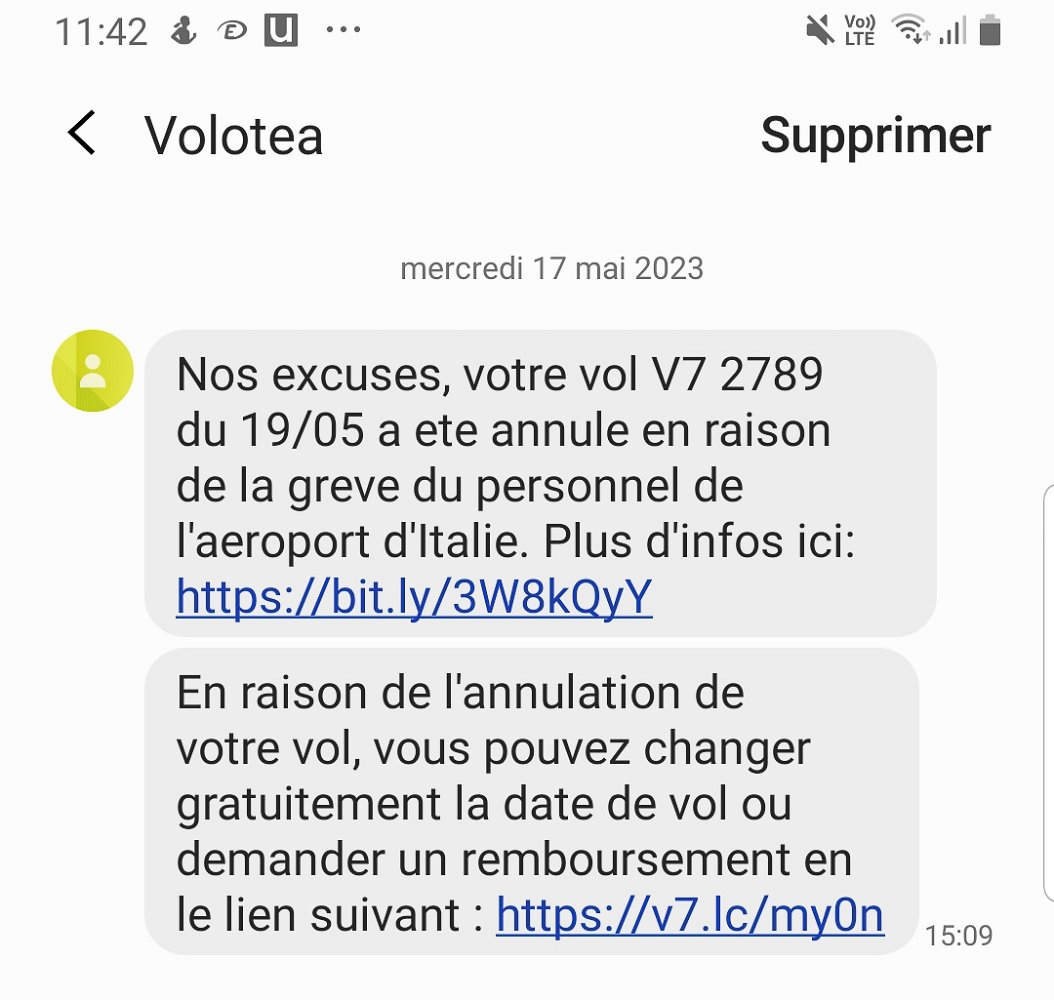Tap the Supprimer button
Screen dimensions: 1054x1000
[875, 135]
